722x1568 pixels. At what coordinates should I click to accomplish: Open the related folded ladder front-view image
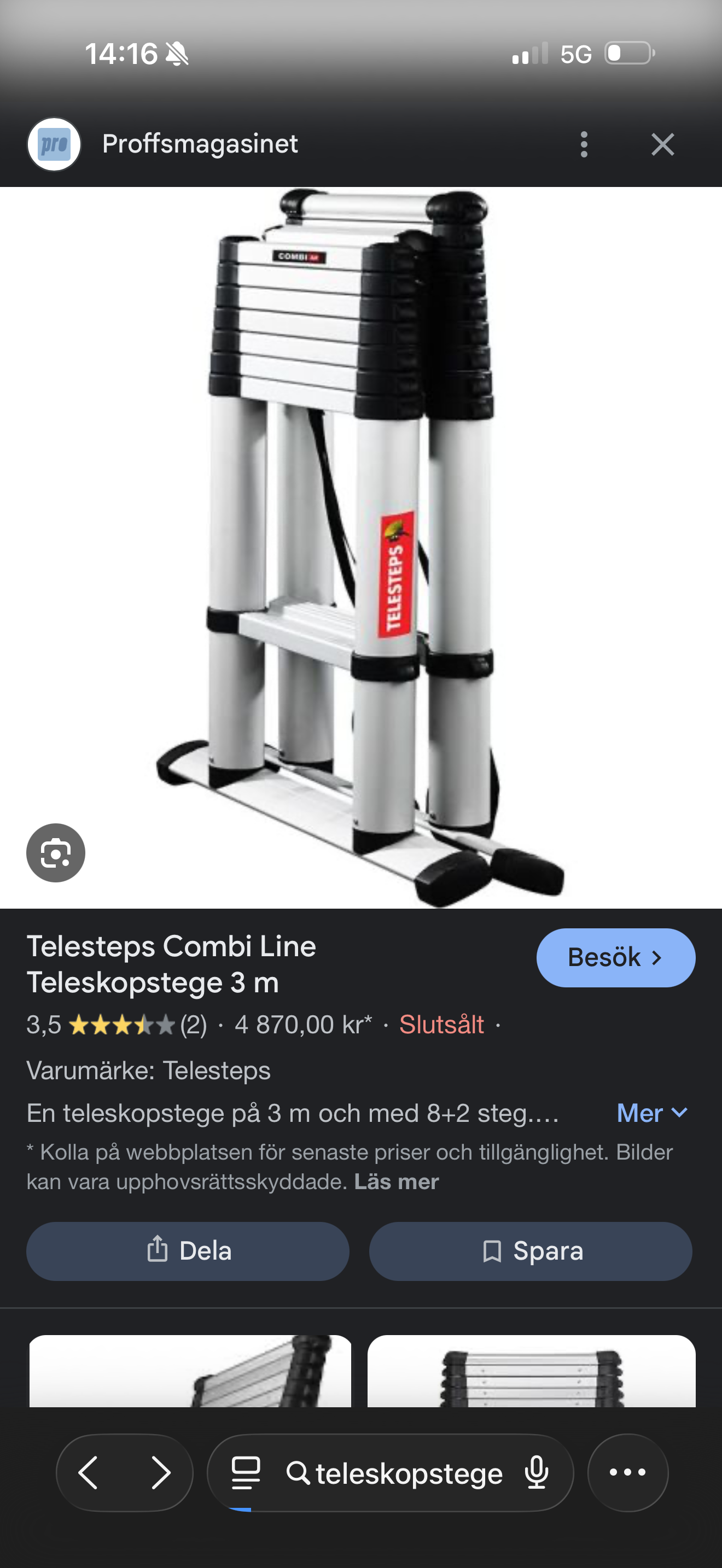coord(532,1371)
